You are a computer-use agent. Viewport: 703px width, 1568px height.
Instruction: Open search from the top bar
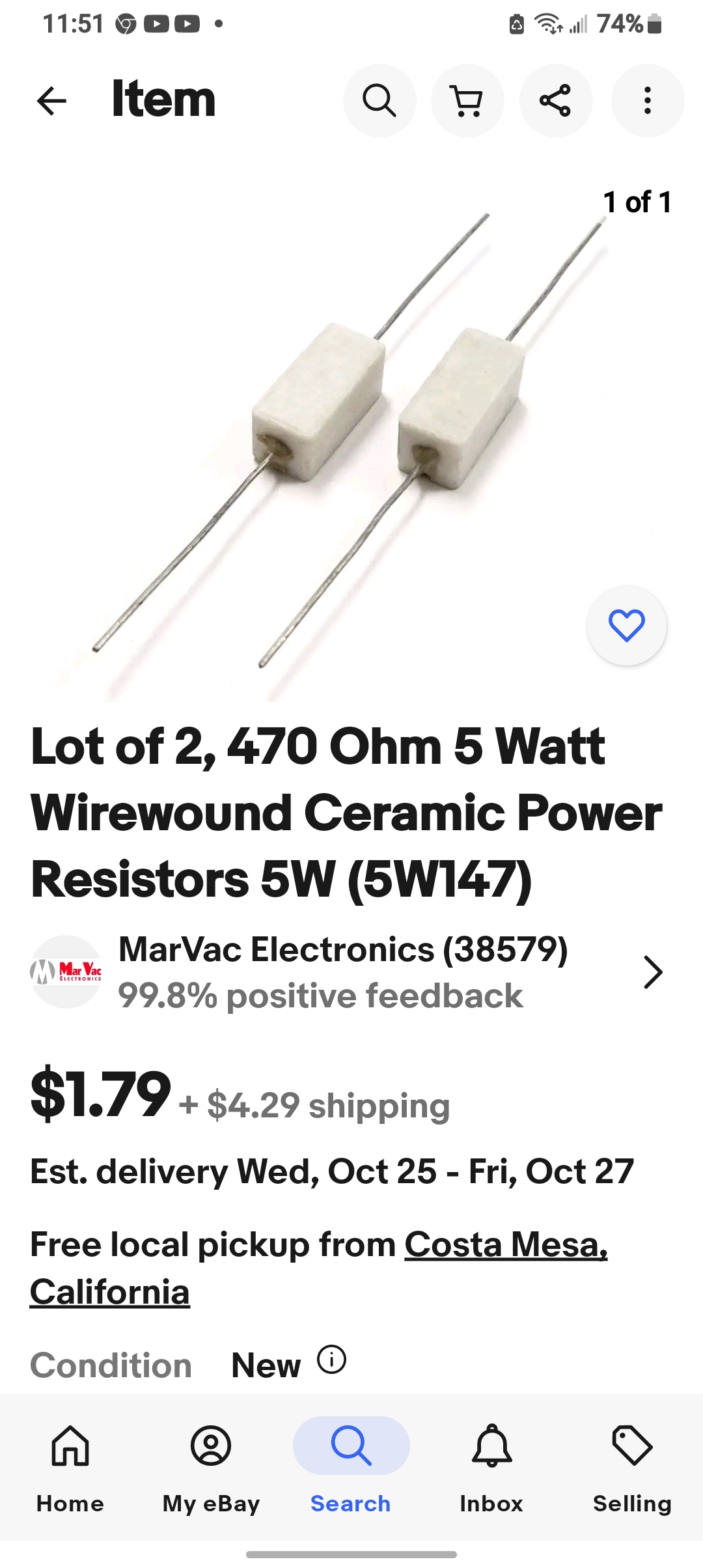tap(379, 101)
